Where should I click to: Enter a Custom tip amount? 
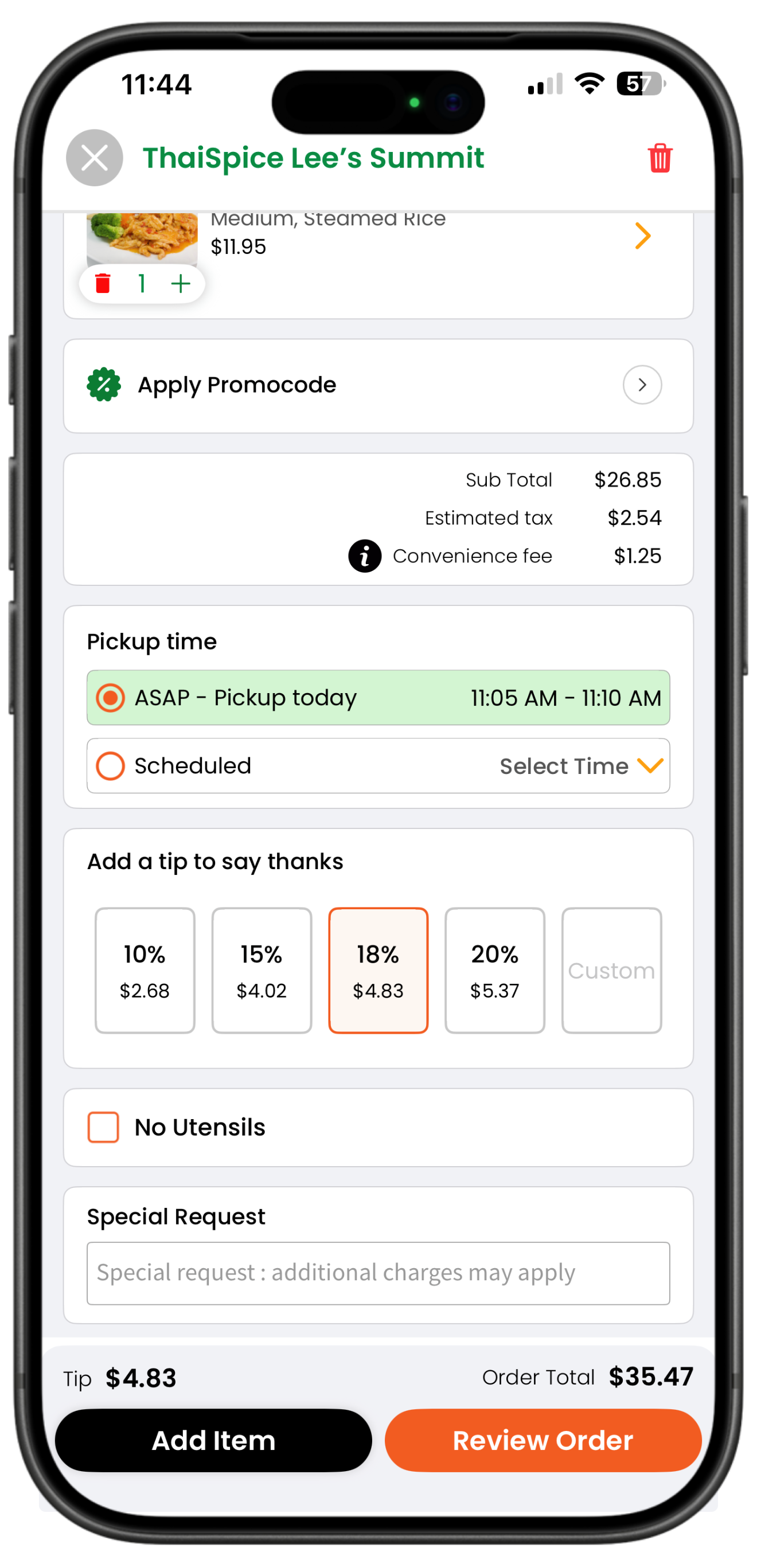click(x=611, y=970)
